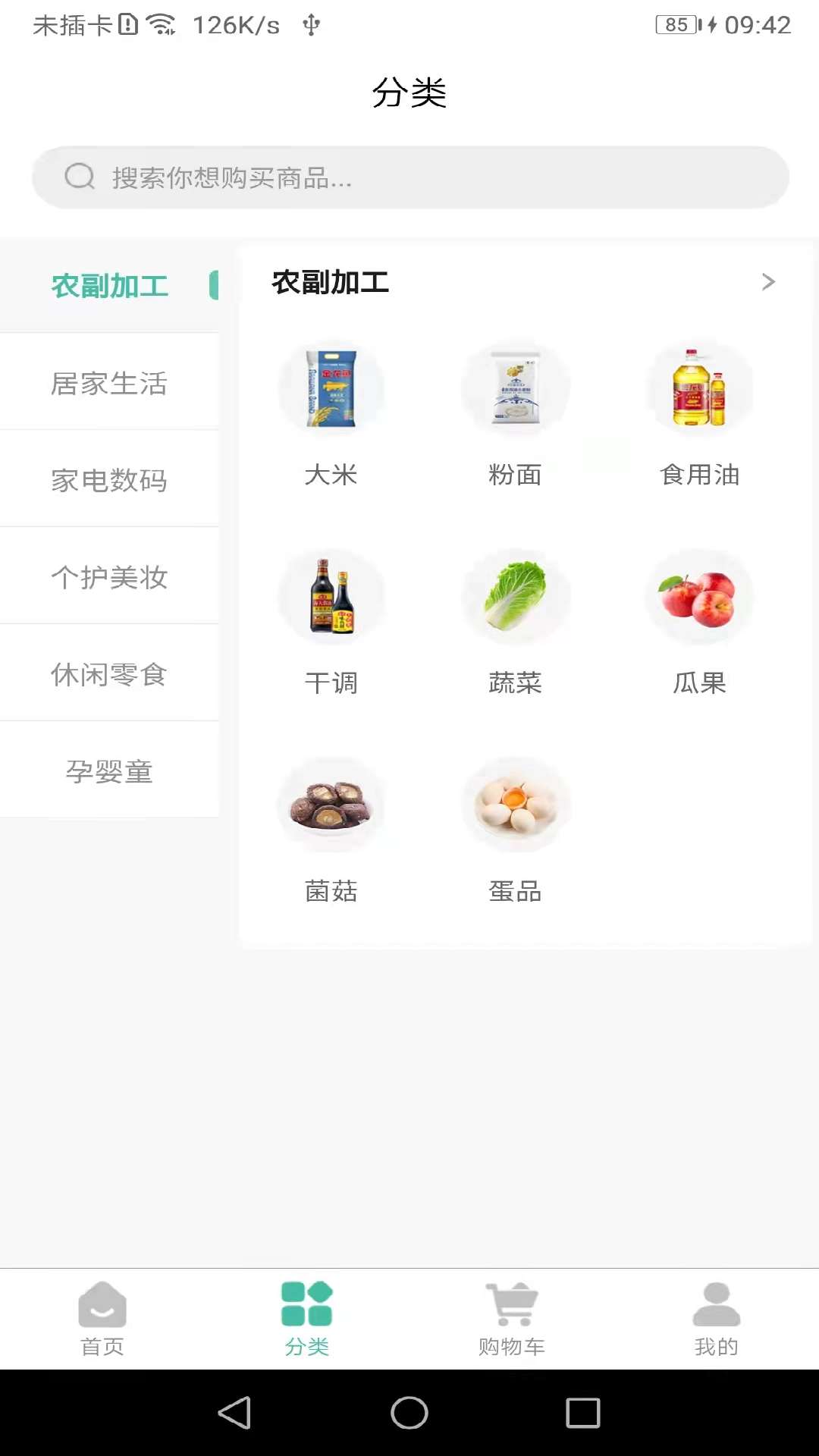Choose the 休闲零食 category
This screenshot has width=819, height=1456.
point(109,674)
